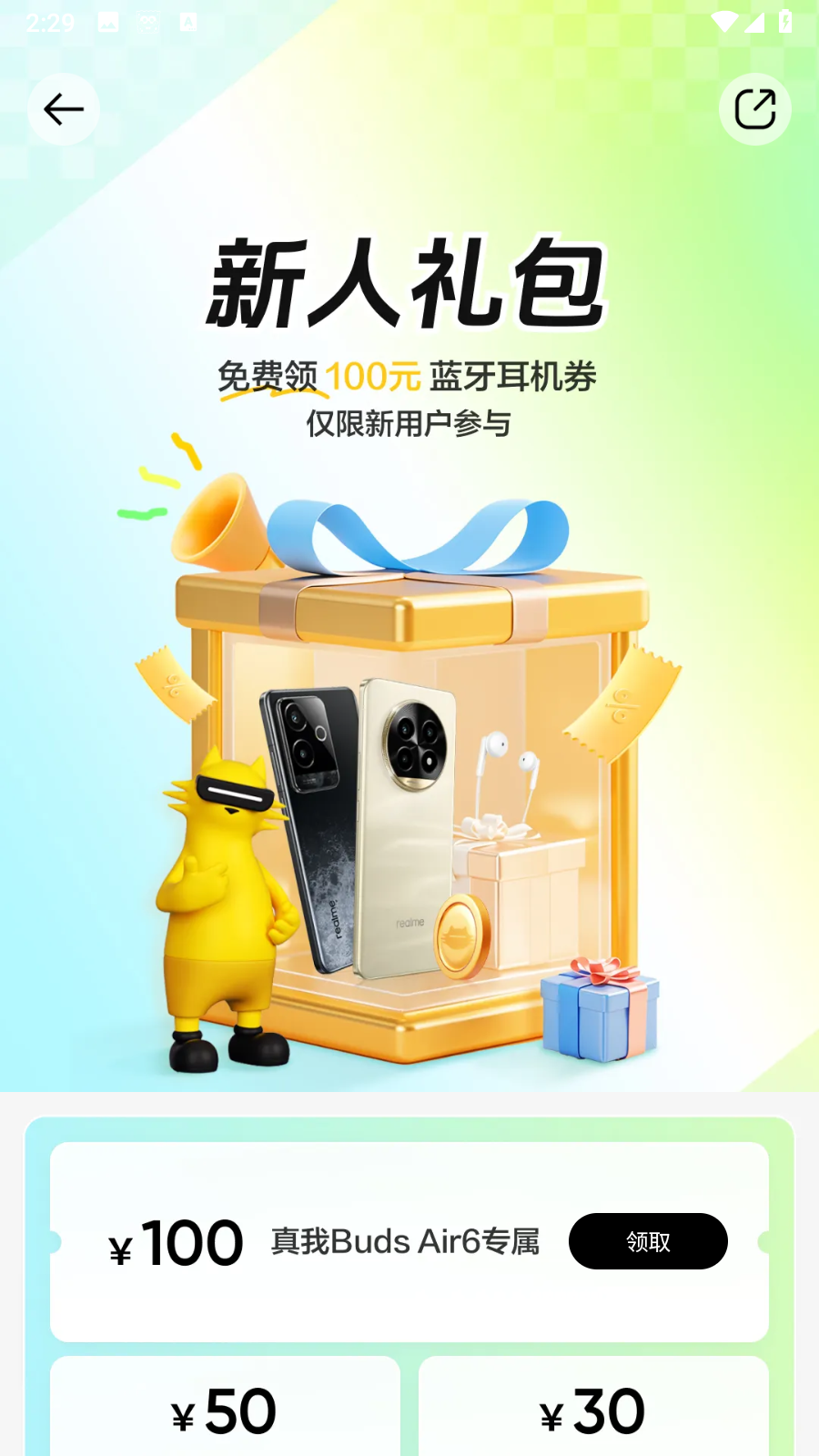The image size is (819, 1456).
Task: Go back using the arrow icon
Action: [x=64, y=109]
